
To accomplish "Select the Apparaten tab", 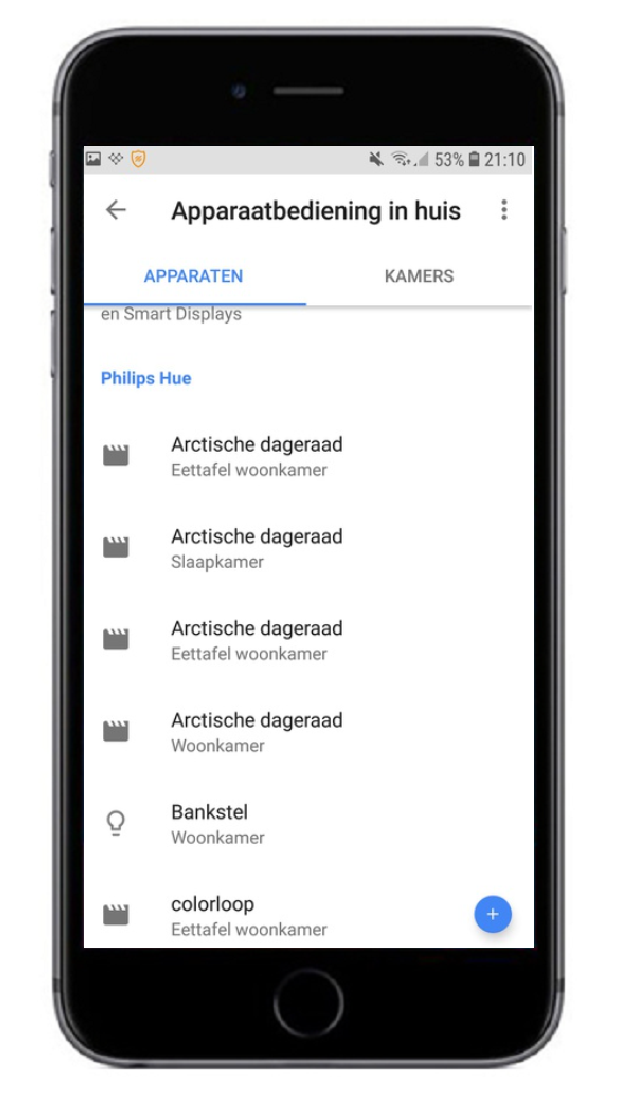I will 194,276.
